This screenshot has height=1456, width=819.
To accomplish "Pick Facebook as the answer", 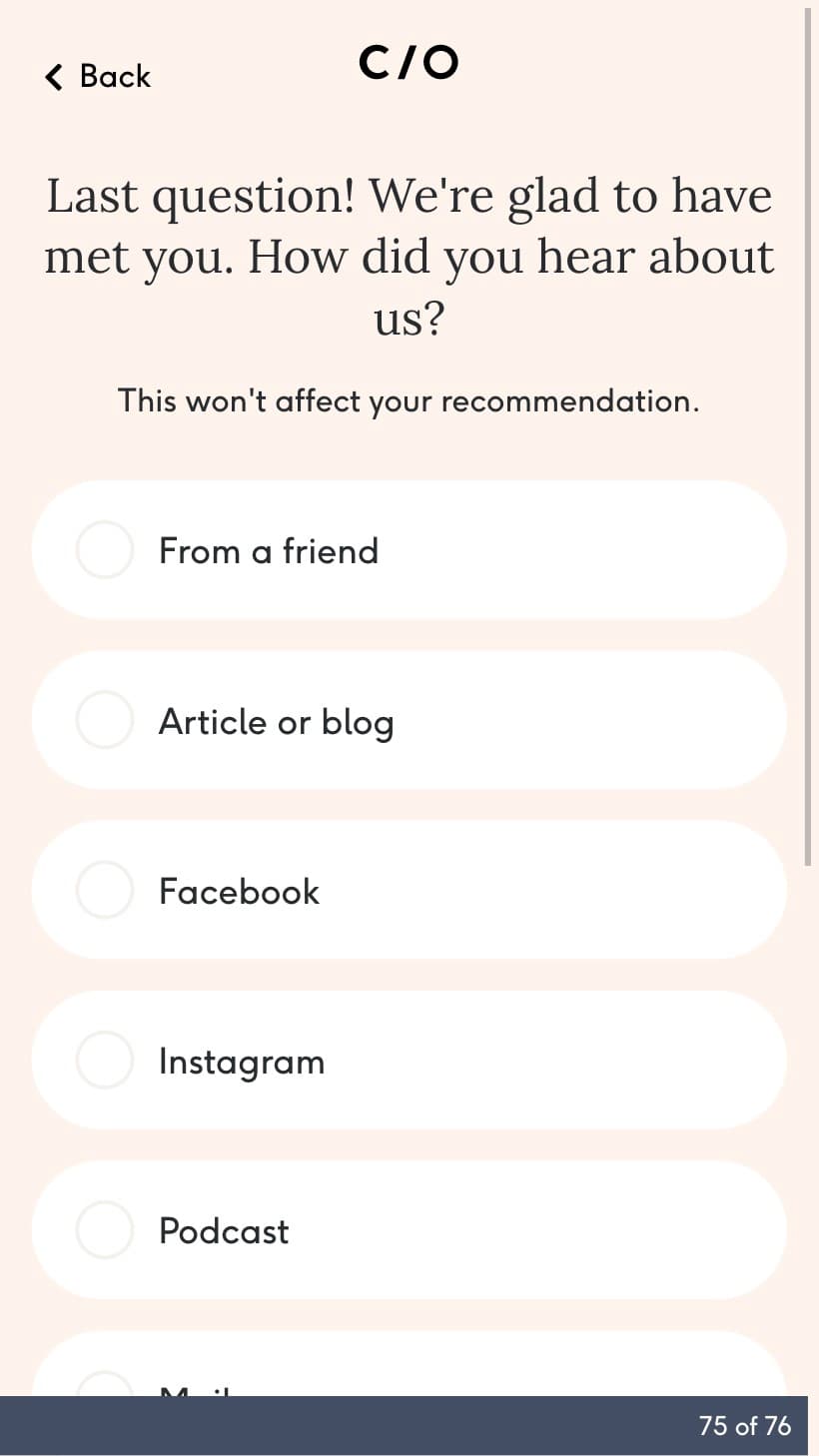I will pos(409,890).
